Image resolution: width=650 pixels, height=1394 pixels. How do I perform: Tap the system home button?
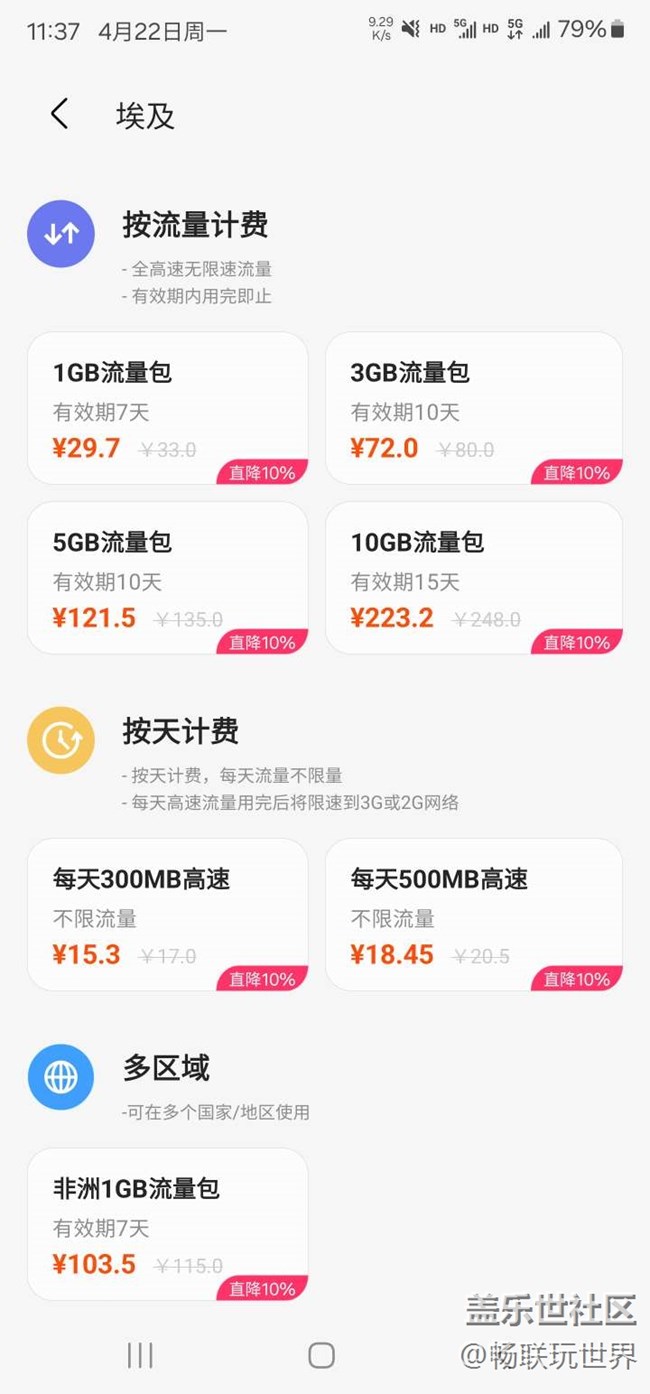click(x=321, y=1355)
